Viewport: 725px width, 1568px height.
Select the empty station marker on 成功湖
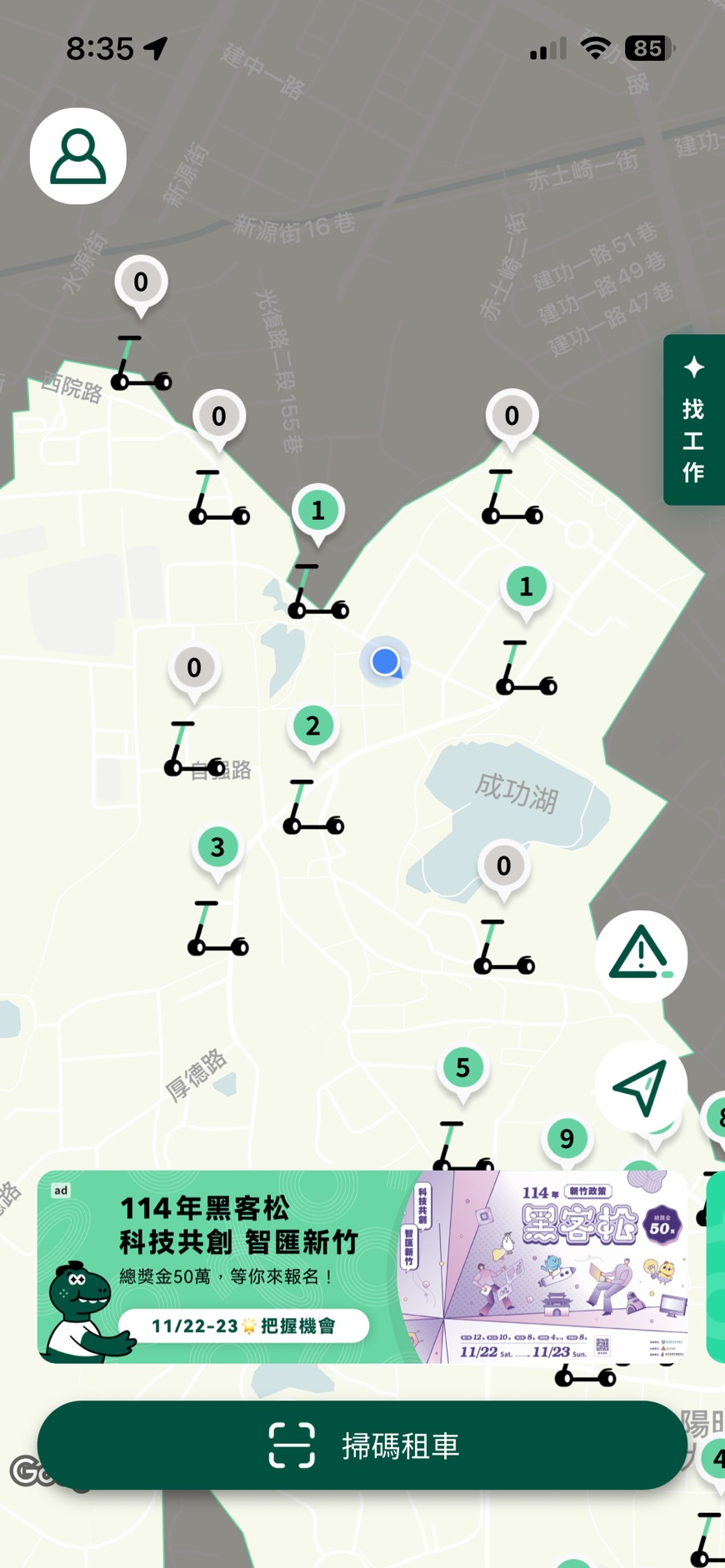(503, 866)
